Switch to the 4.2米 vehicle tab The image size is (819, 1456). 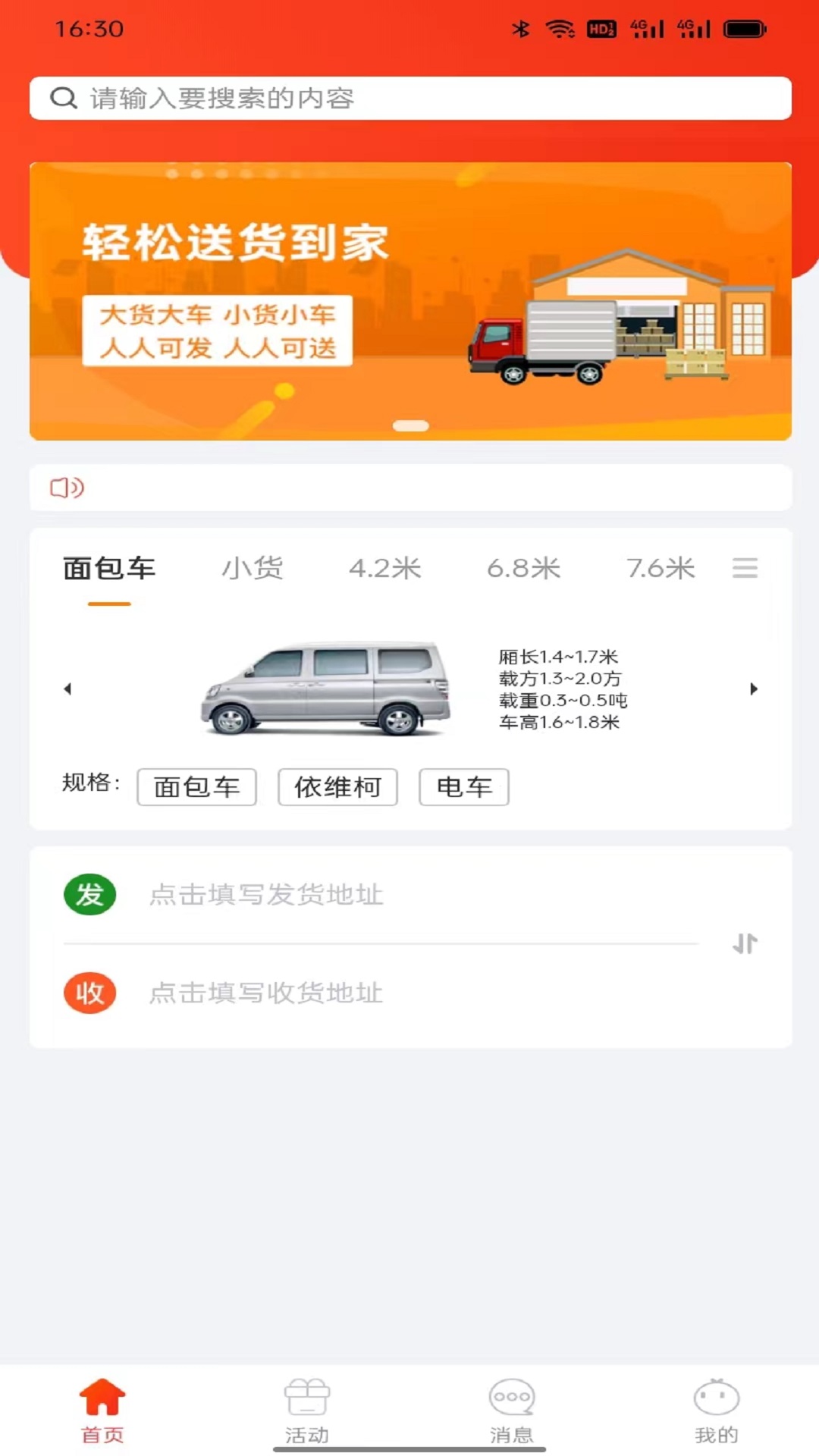pos(386,568)
